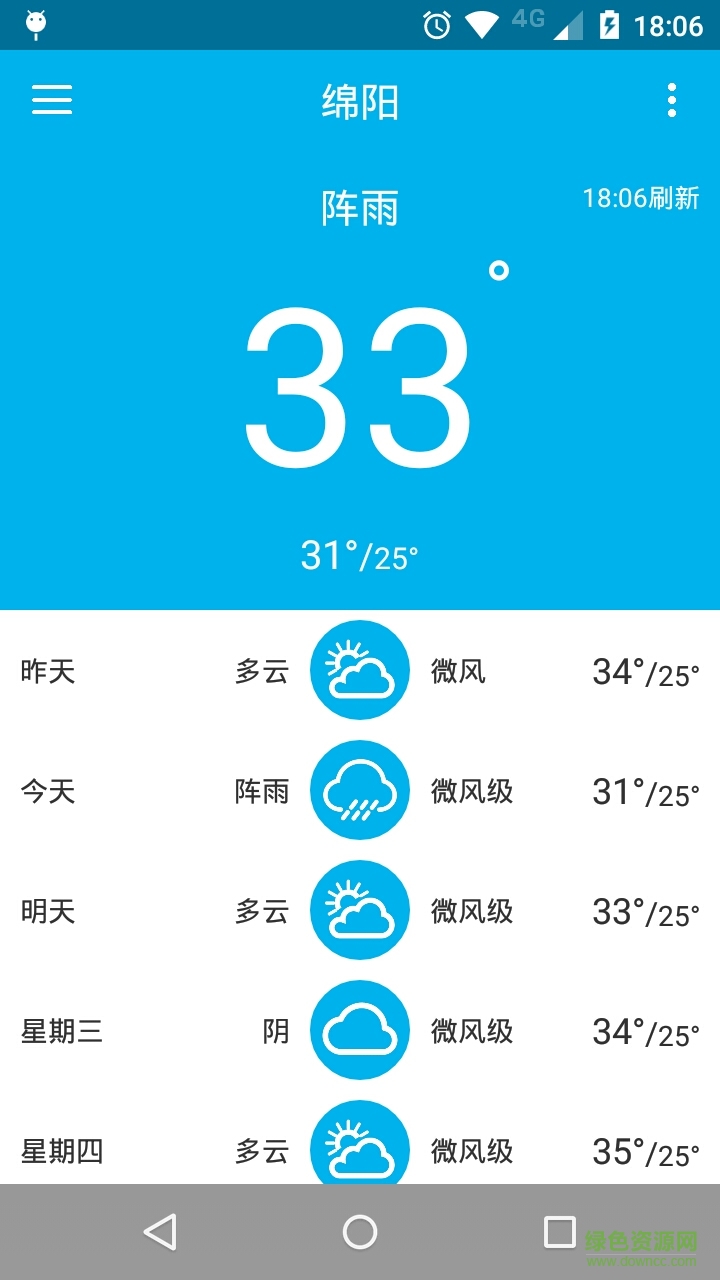Image resolution: width=720 pixels, height=1280 pixels.
Task: Tap the cloudy weather icon for 明天
Action: click(x=360, y=911)
